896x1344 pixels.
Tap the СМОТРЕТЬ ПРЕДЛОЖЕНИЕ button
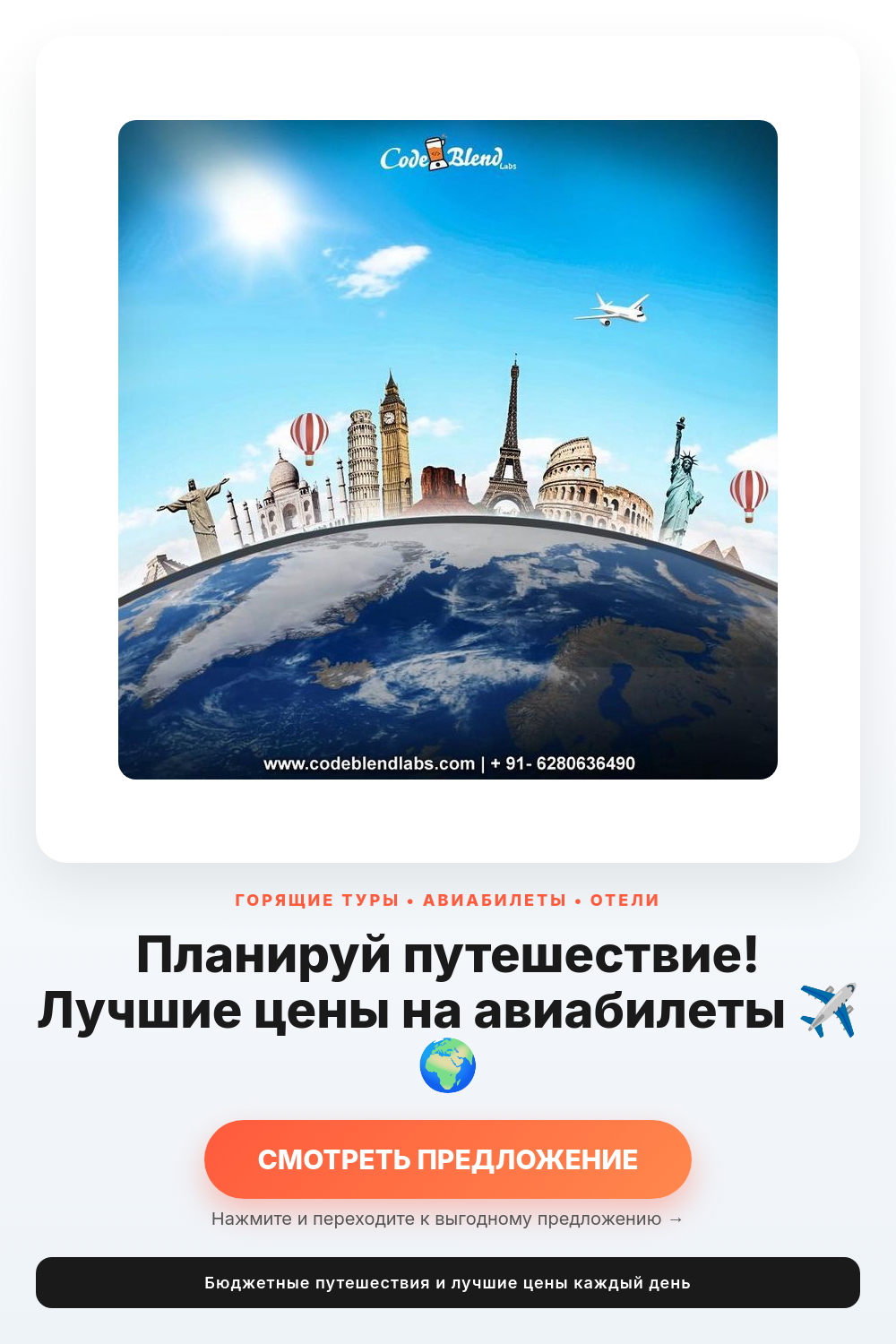point(448,1159)
